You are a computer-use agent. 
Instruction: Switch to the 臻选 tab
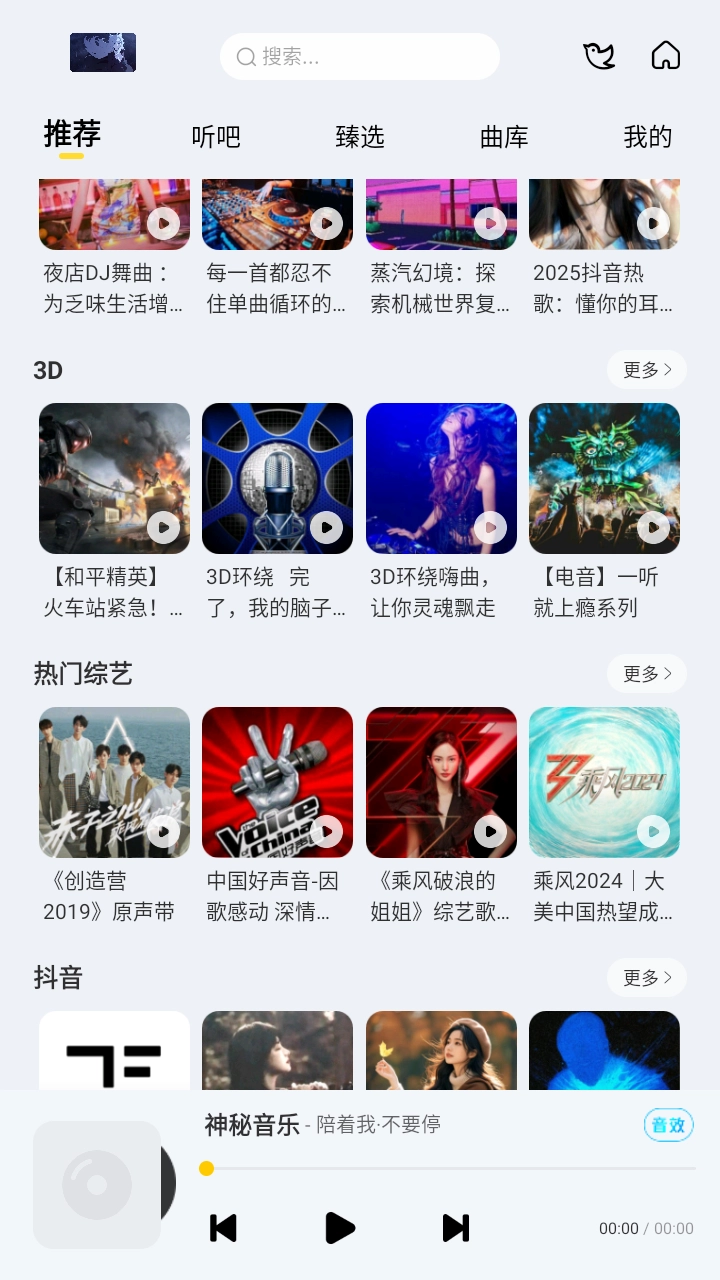360,137
